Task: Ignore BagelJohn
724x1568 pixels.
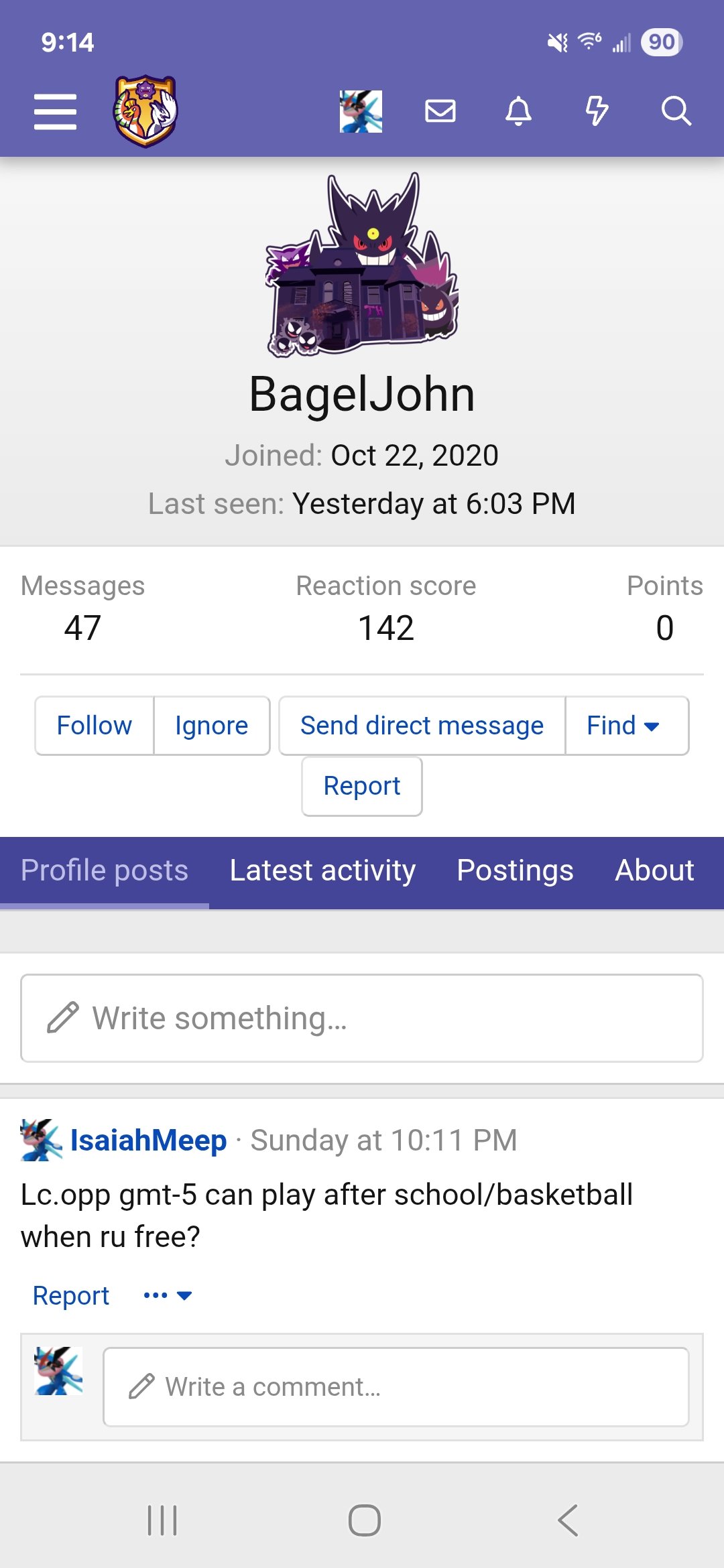Action: pos(211,726)
